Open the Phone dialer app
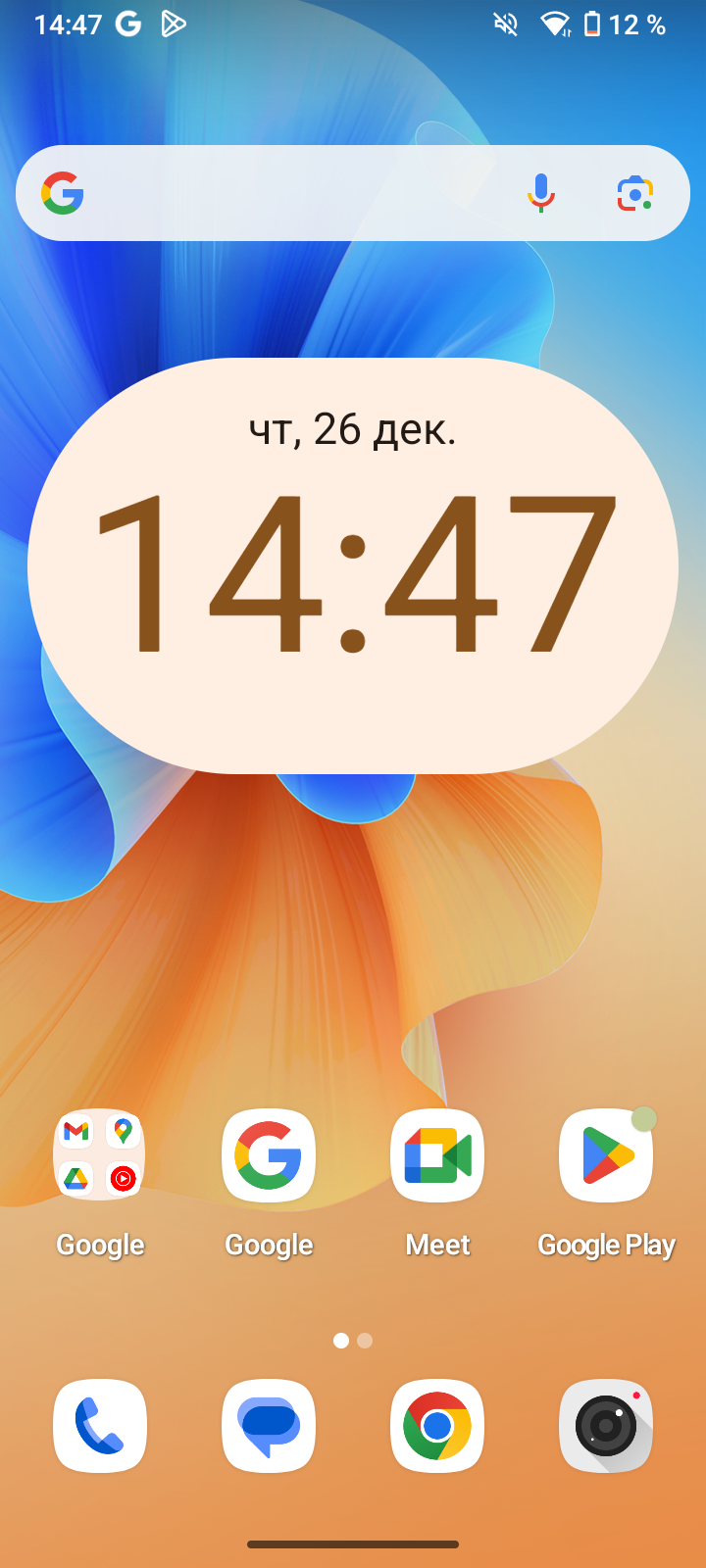This screenshot has width=706, height=1568. click(100, 1426)
